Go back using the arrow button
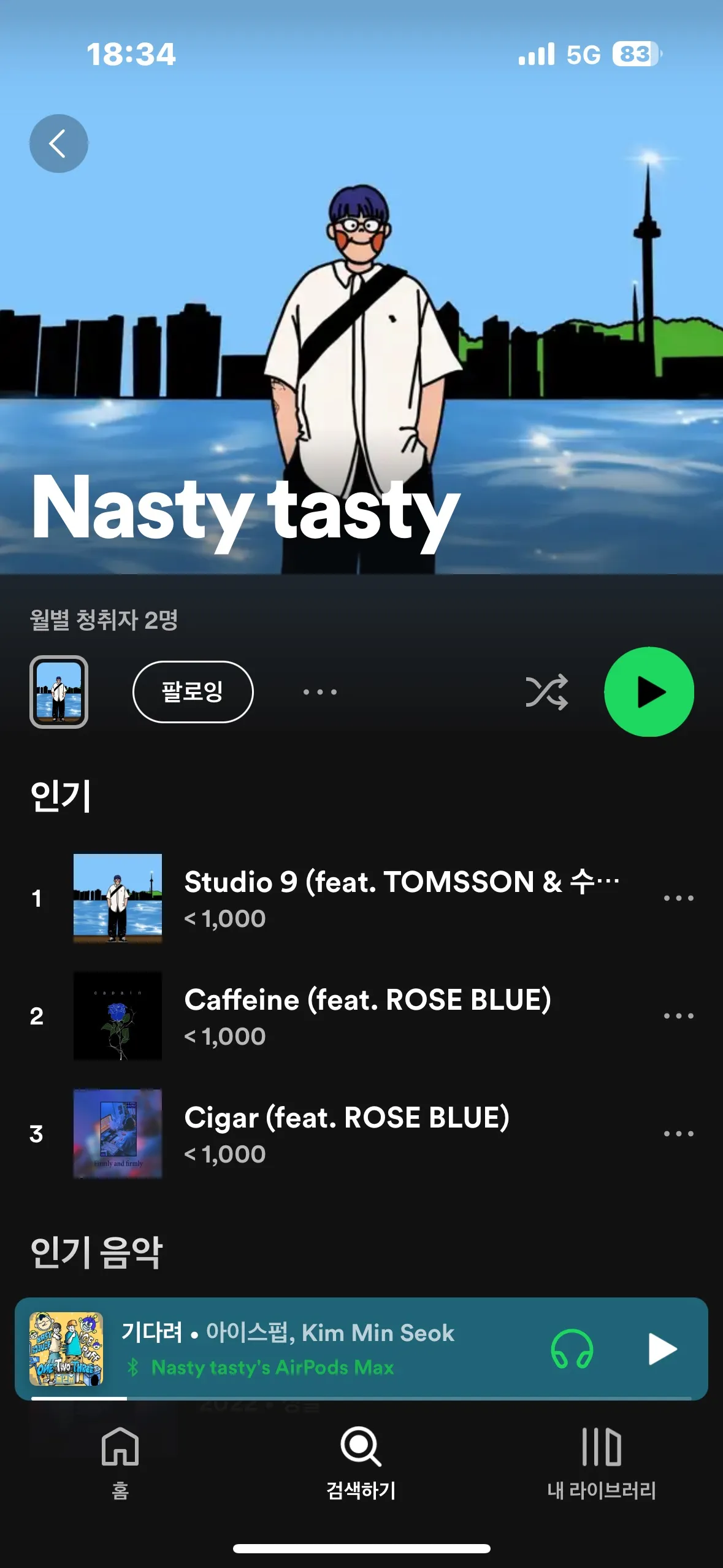The width and height of the screenshot is (723, 1568). click(58, 144)
